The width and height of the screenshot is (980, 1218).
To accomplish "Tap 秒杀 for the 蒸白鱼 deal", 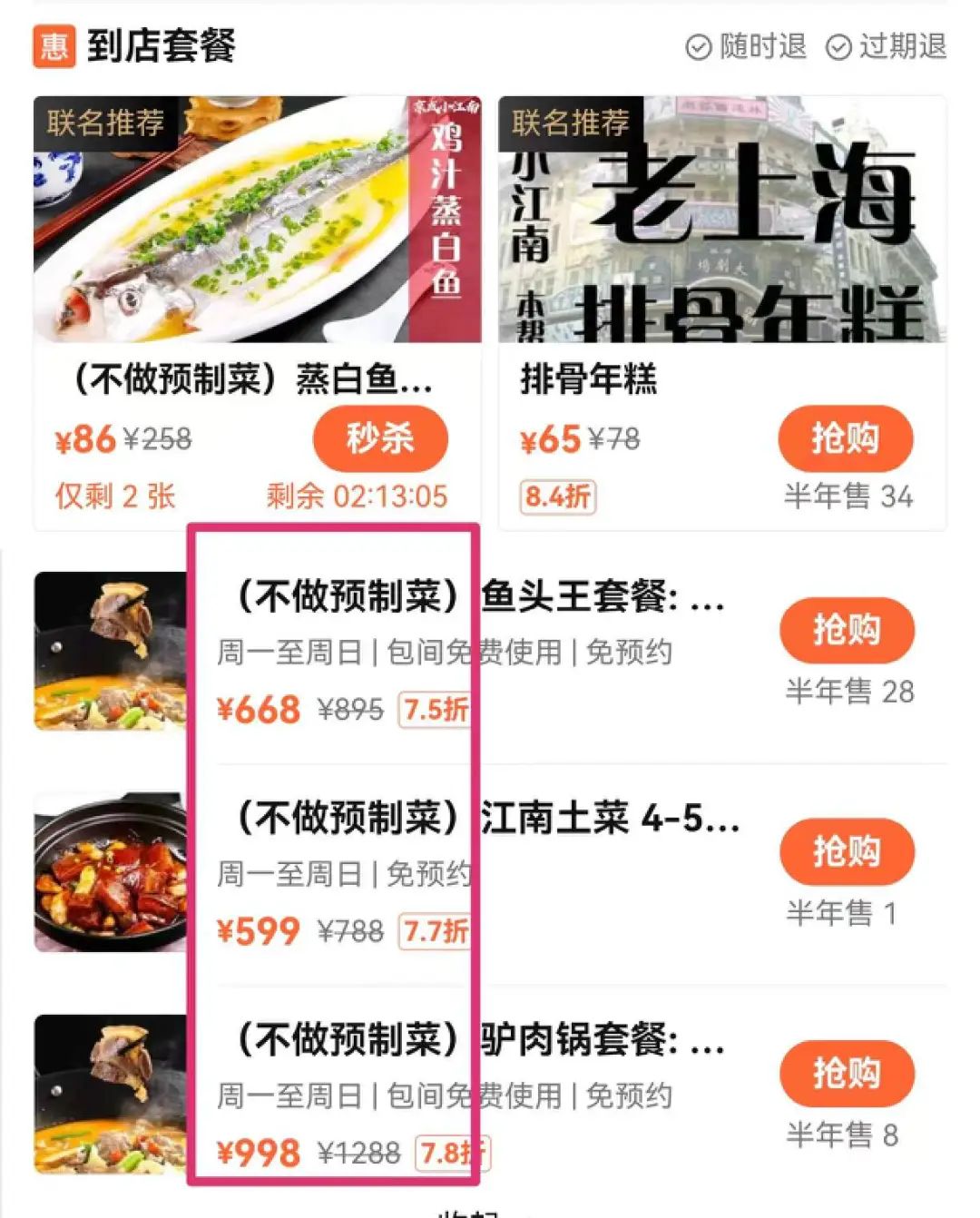I will [380, 439].
